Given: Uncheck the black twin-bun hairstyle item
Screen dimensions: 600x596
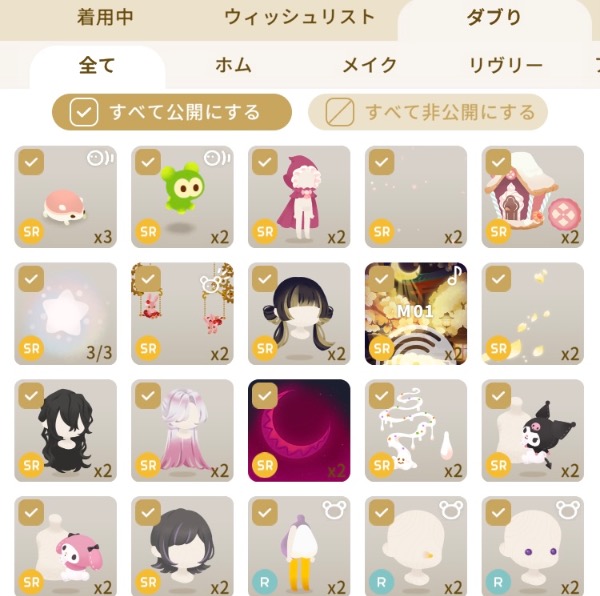Looking at the screenshot, I should point(264,278).
